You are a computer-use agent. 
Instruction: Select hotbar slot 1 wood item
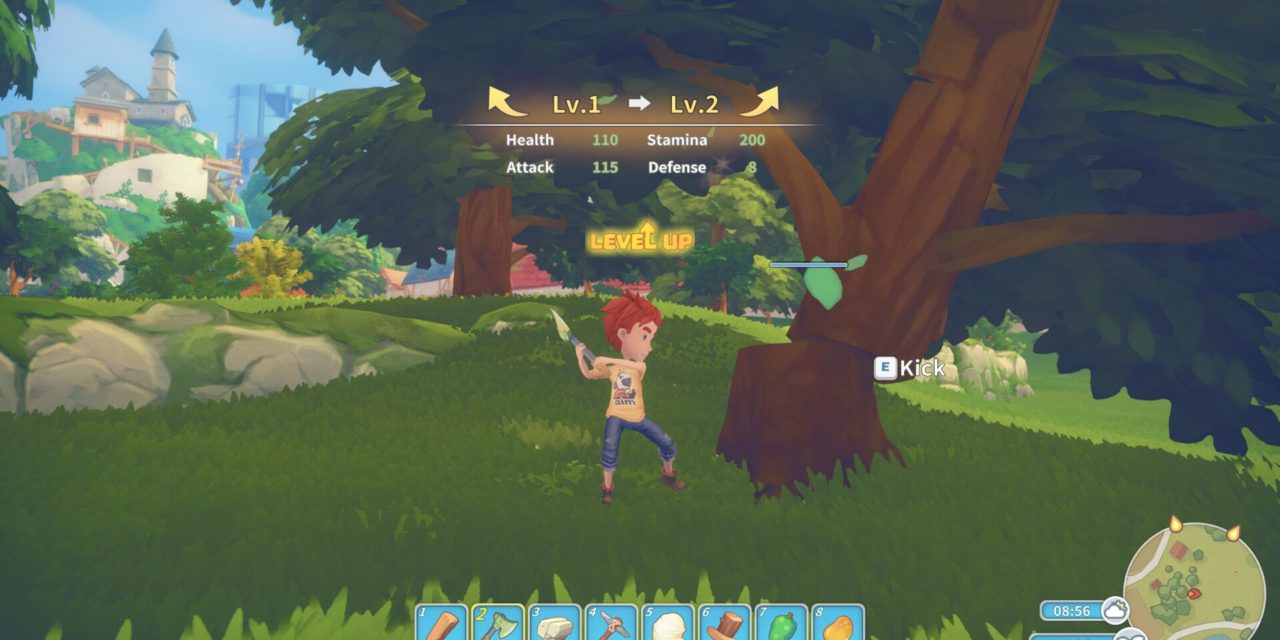pos(442,624)
